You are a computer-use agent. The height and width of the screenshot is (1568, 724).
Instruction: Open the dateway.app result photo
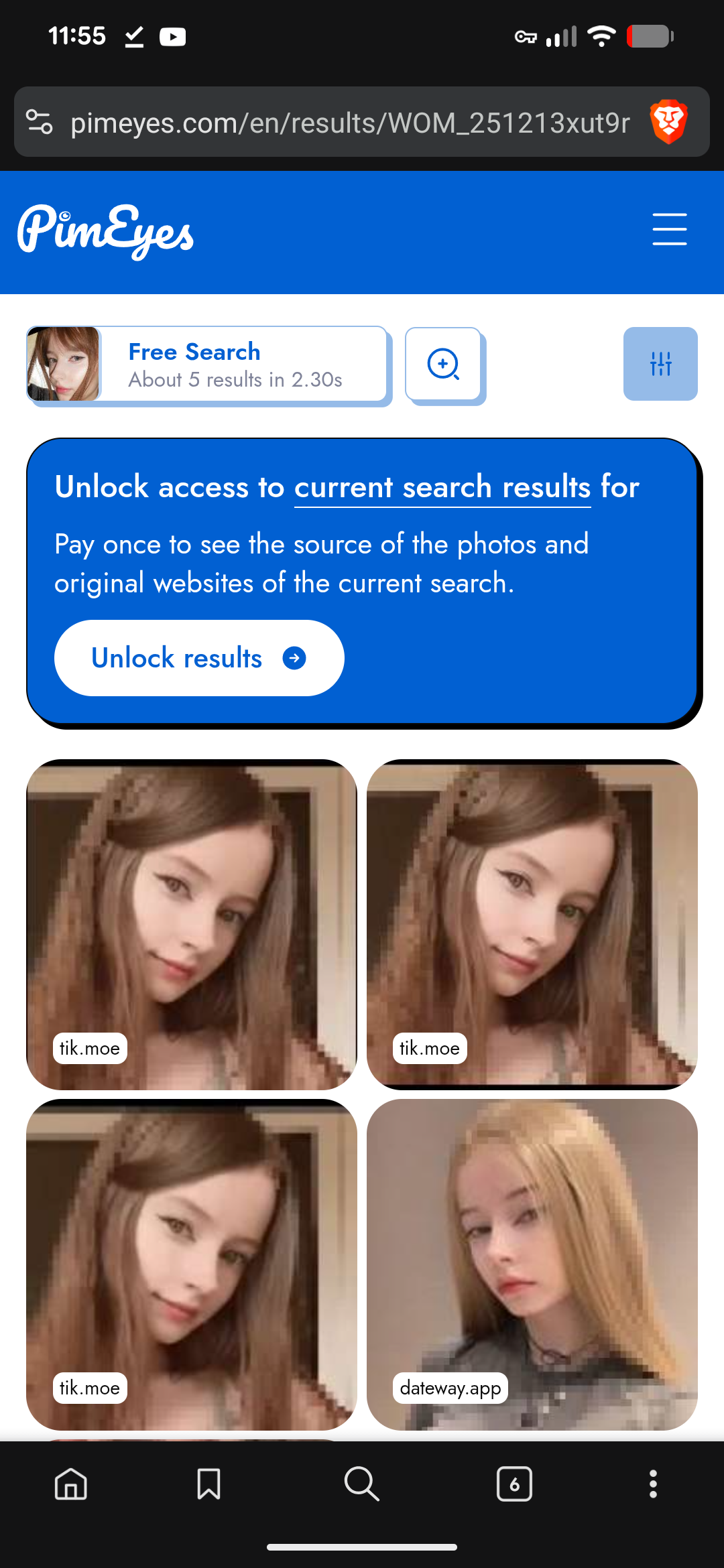[532, 1264]
